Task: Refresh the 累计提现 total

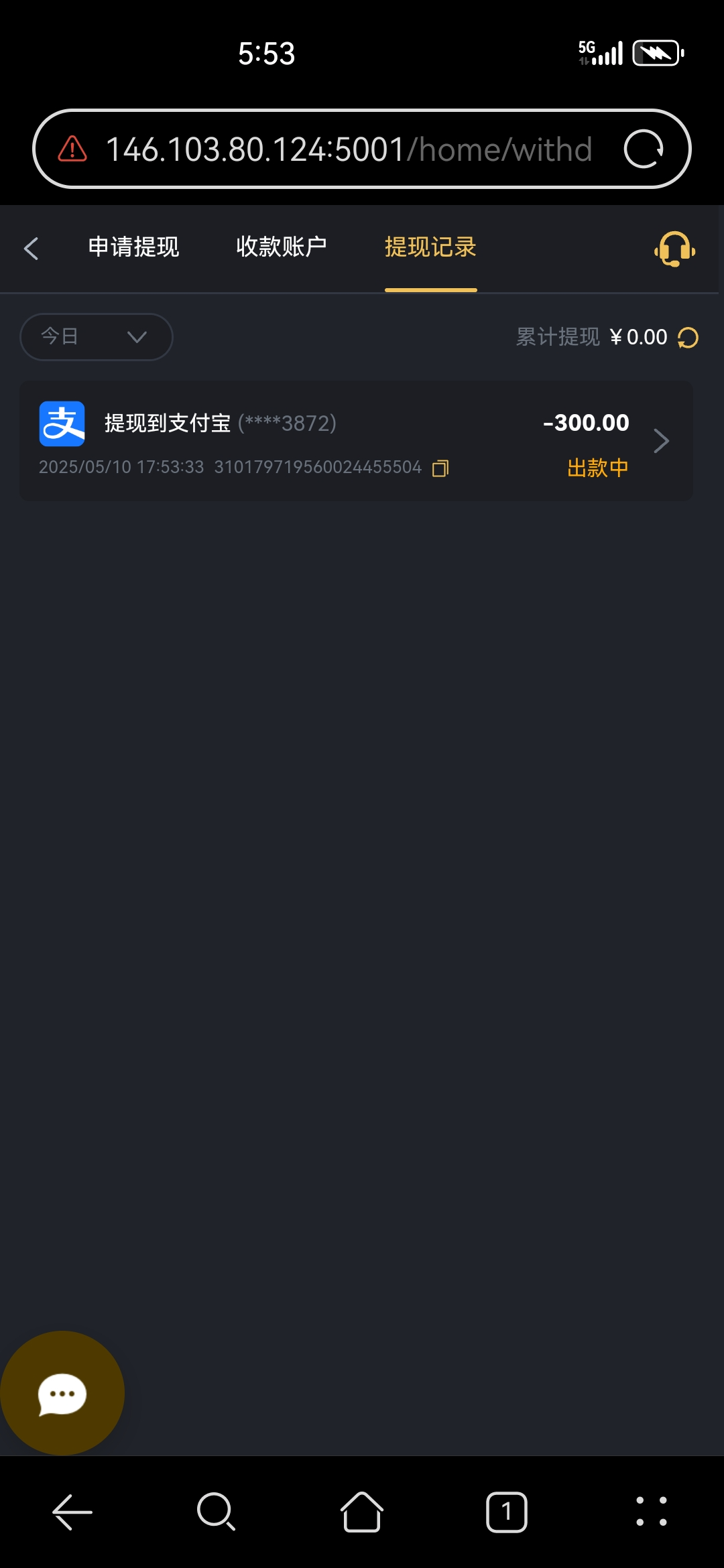Action: pyautogui.click(x=688, y=338)
